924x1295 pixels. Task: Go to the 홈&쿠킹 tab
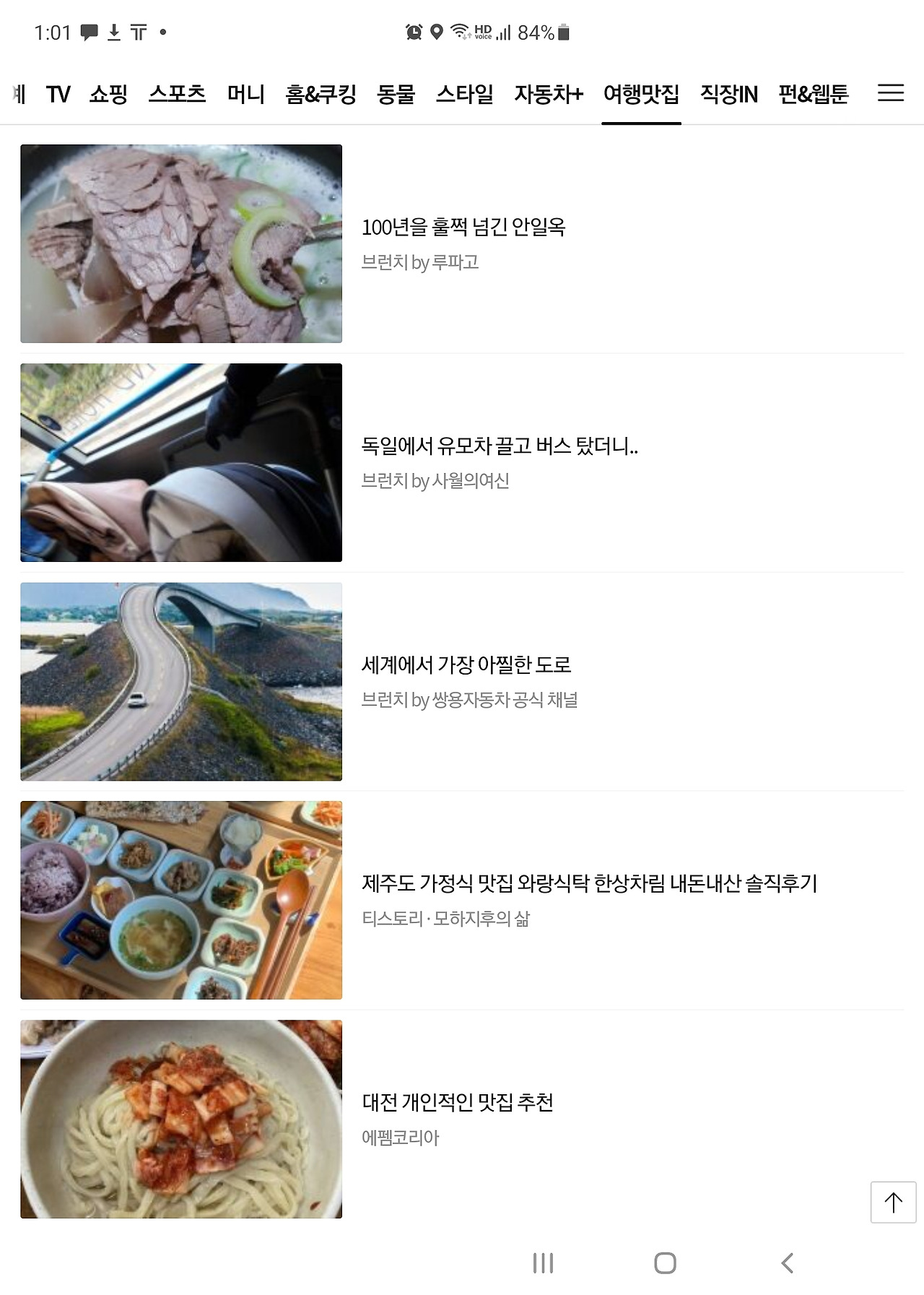click(x=321, y=94)
